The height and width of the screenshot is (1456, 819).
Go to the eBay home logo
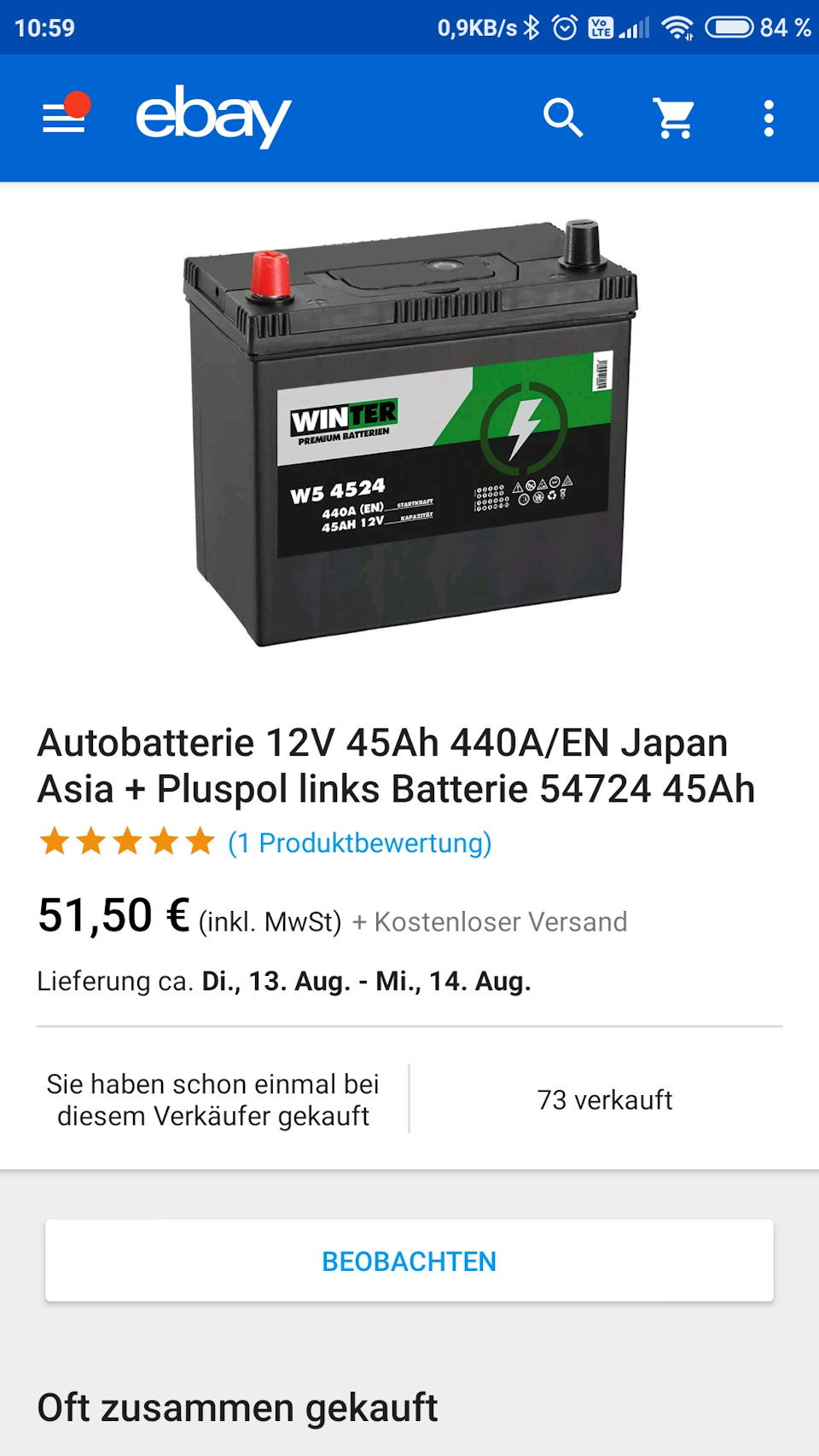[x=213, y=117]
